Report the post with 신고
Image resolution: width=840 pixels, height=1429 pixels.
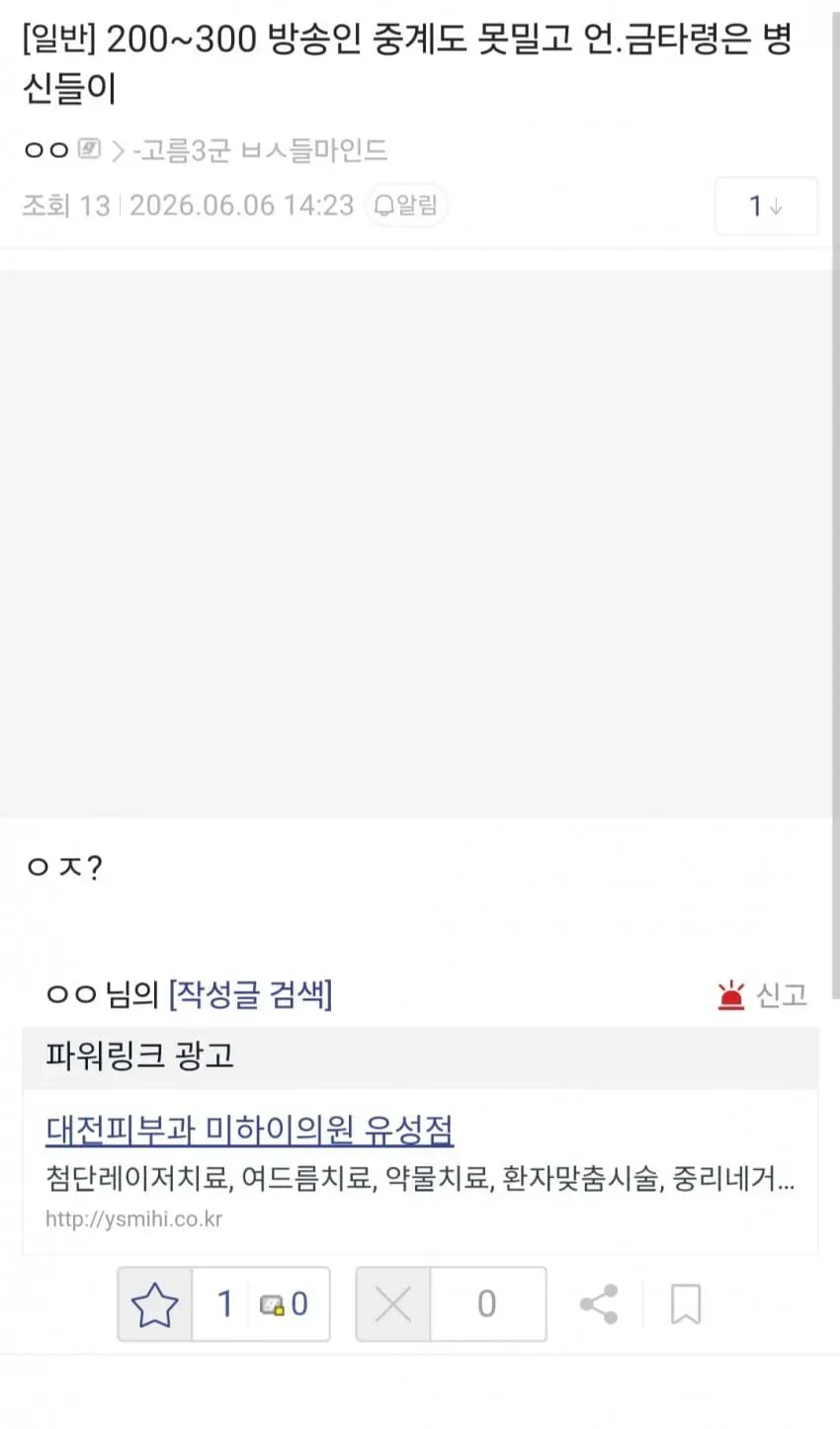(763, 994)
